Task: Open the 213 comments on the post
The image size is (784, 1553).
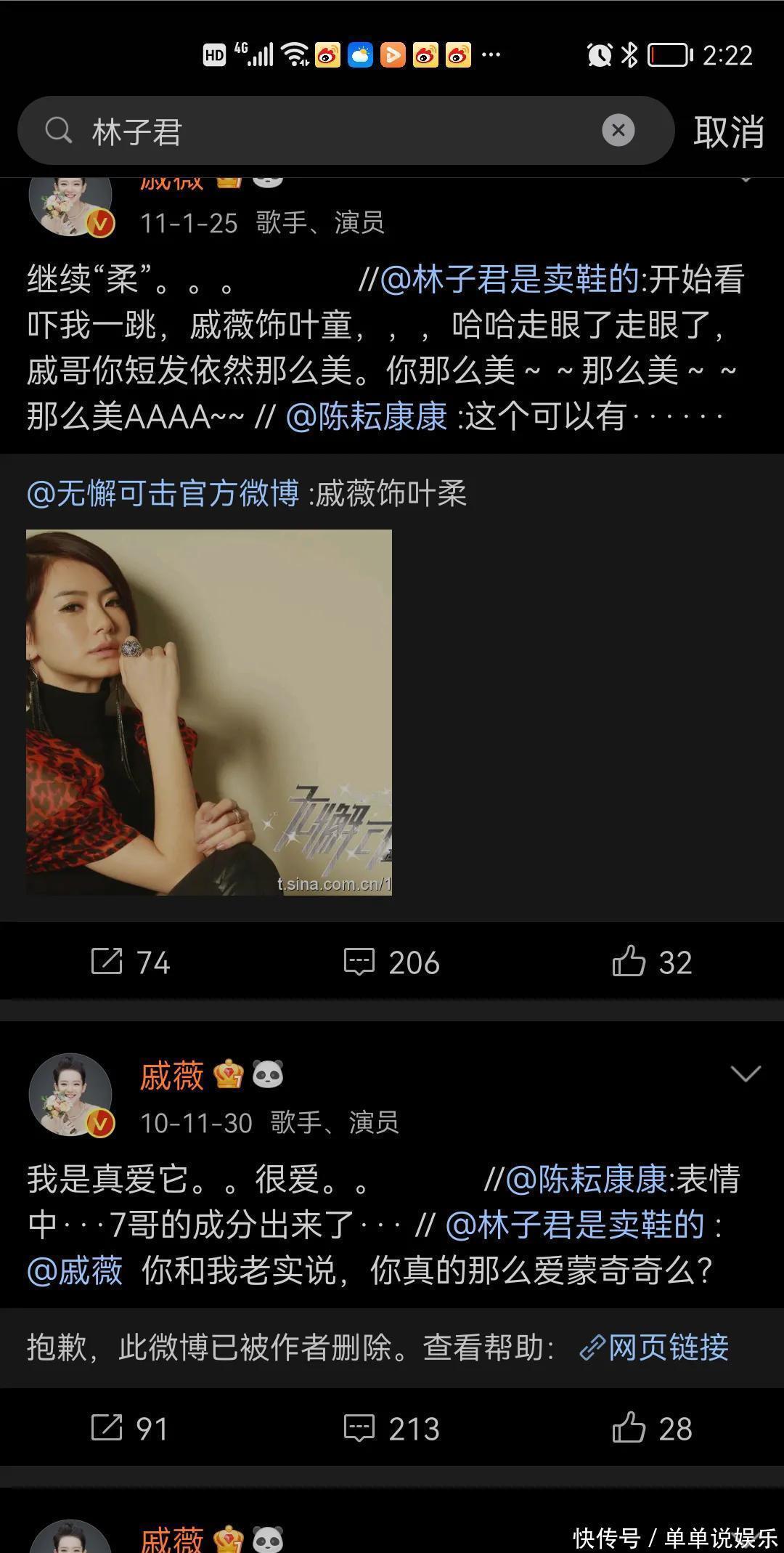Action: click(392, 1429)
